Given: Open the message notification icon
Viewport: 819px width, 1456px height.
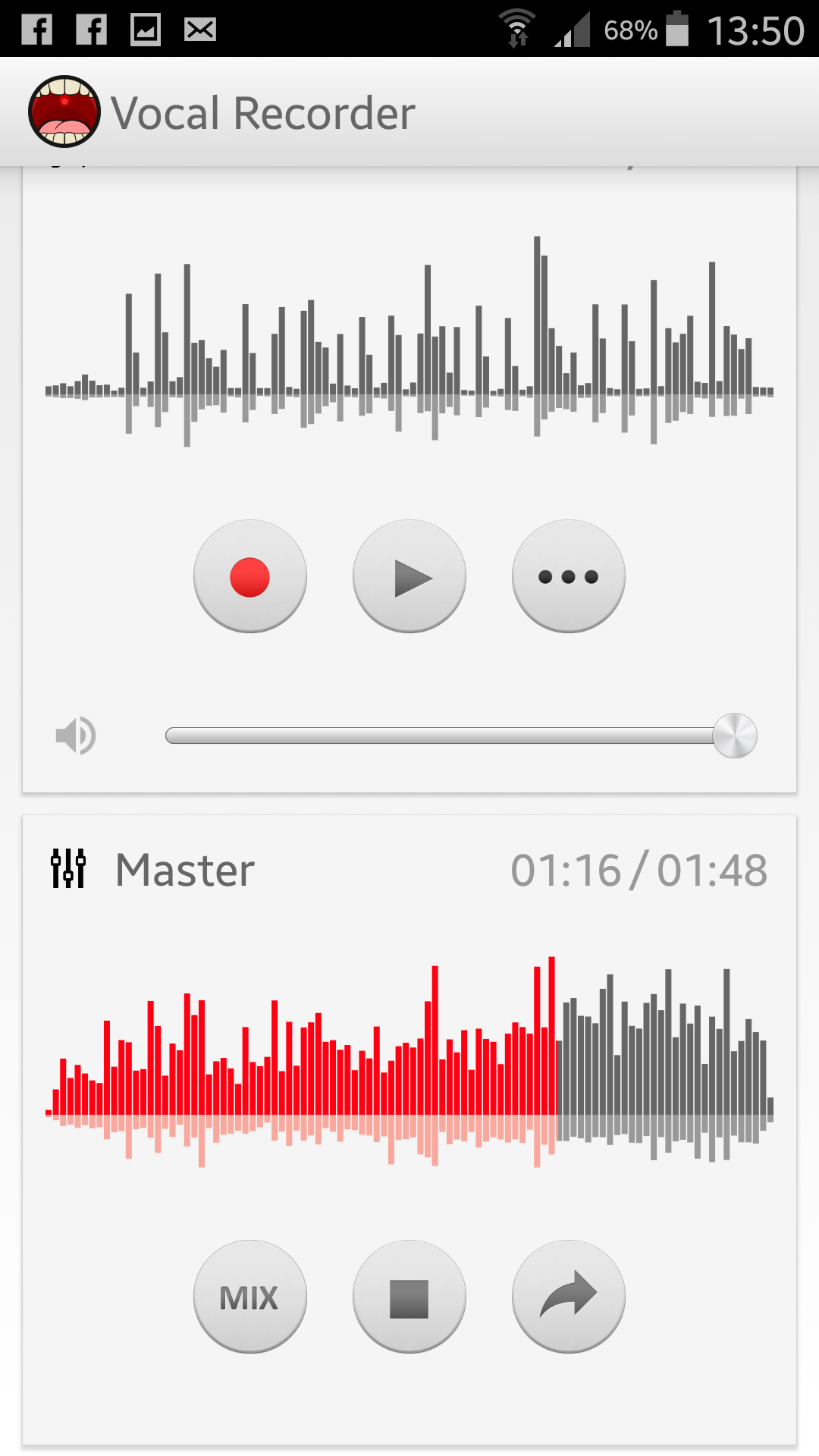Looking at the screenshot, I should point(199,29).
